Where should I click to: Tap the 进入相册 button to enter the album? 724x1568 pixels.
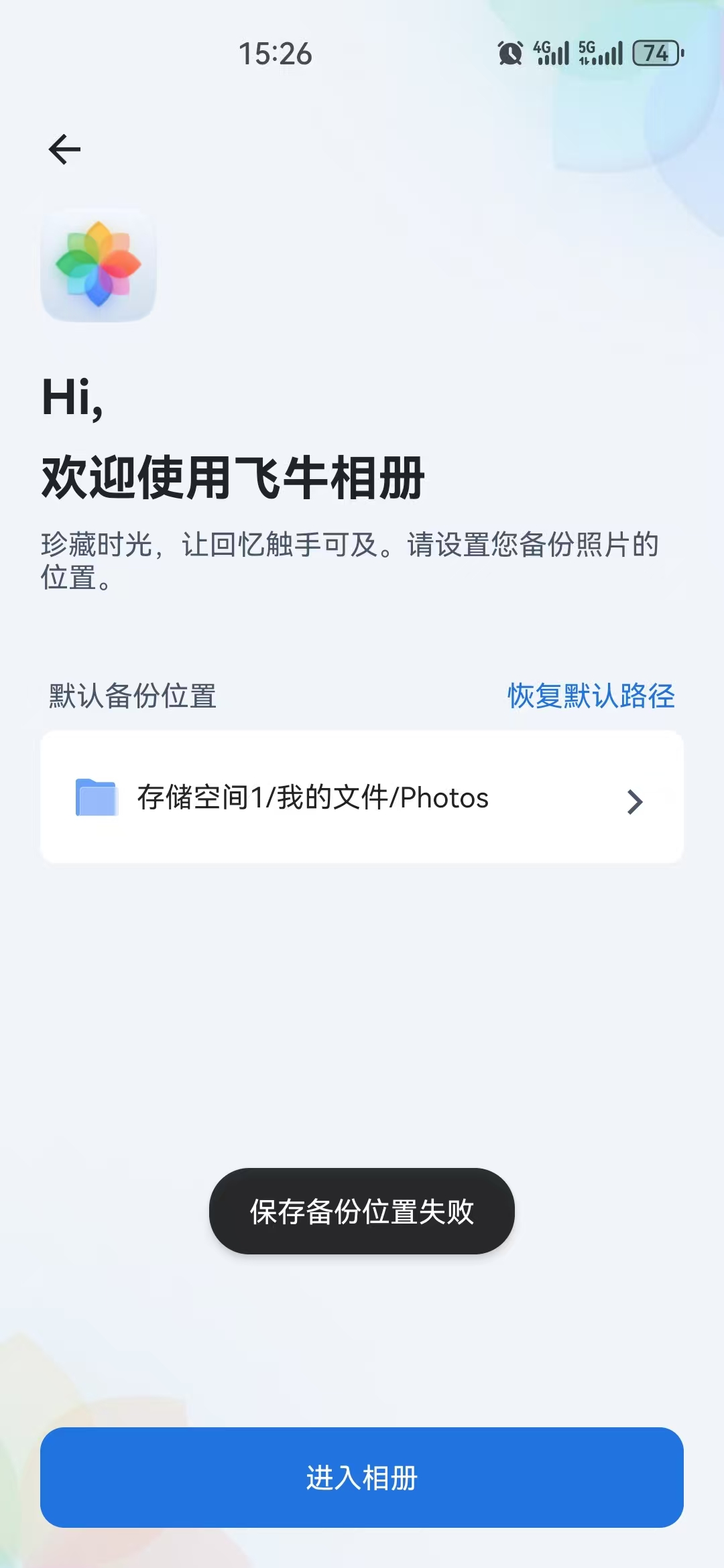(362, 1478)
